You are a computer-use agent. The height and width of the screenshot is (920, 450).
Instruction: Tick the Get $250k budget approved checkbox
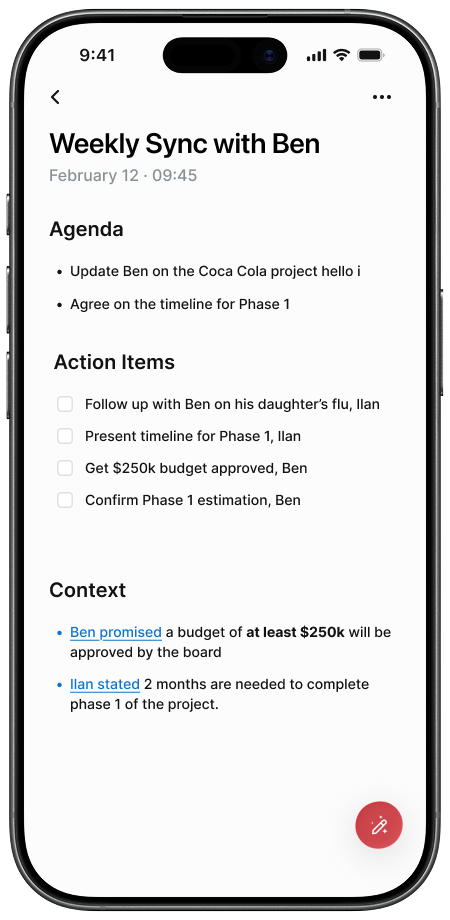click(x=65, y=468)
